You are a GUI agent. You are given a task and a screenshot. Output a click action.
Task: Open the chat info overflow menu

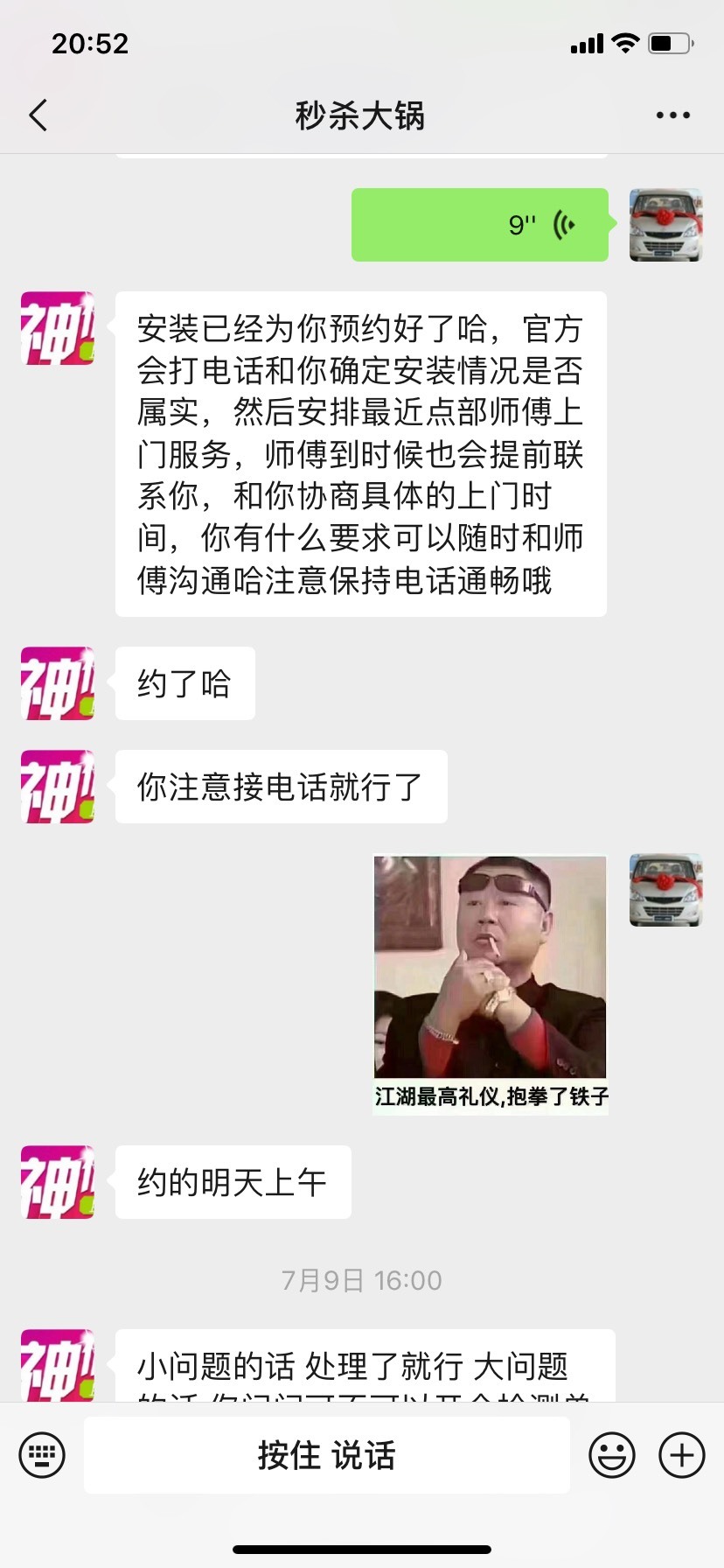coord(672,115)
